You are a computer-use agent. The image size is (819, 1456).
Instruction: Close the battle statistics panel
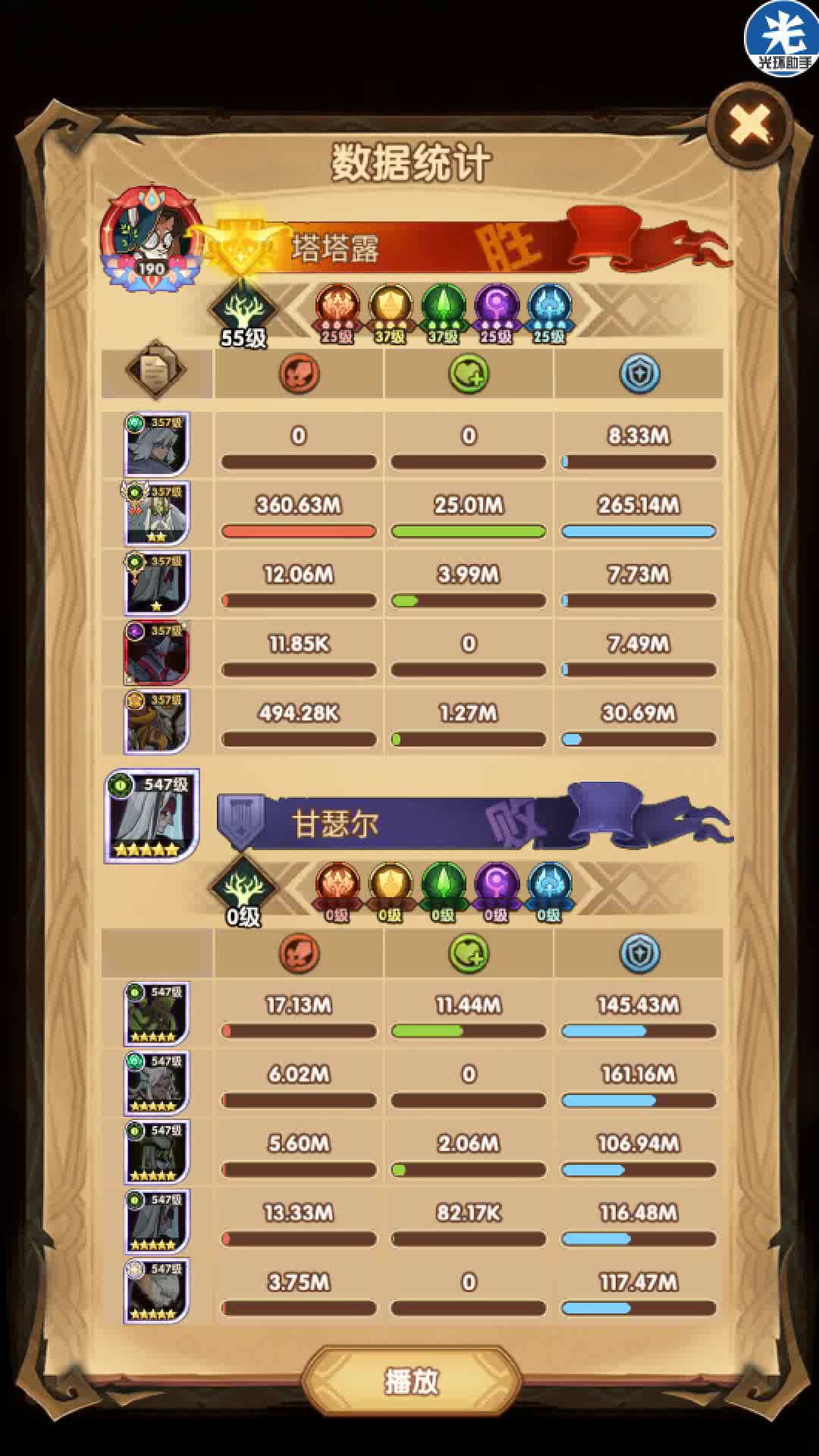750,126
